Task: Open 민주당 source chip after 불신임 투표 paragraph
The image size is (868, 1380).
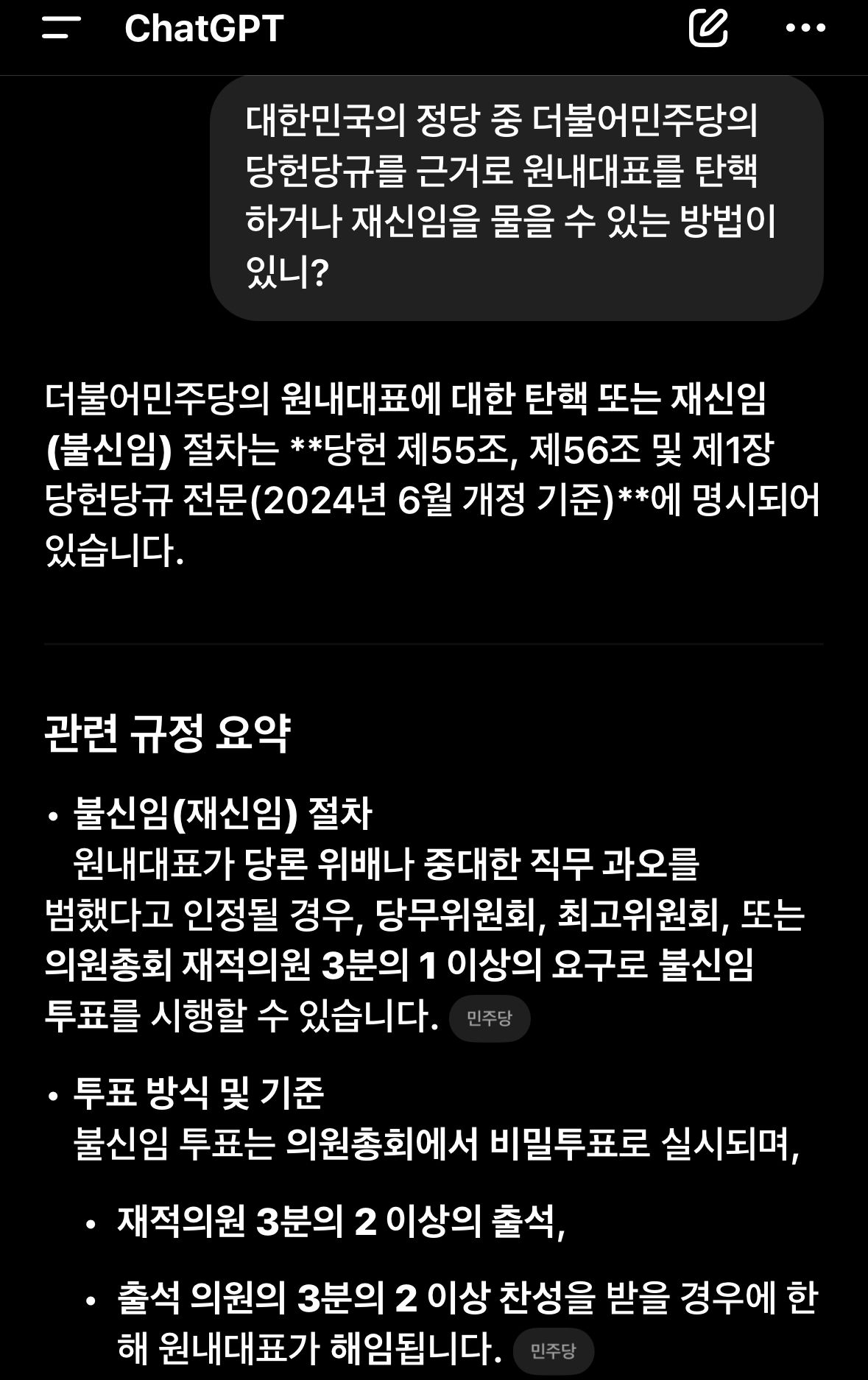Action: 490,1018
